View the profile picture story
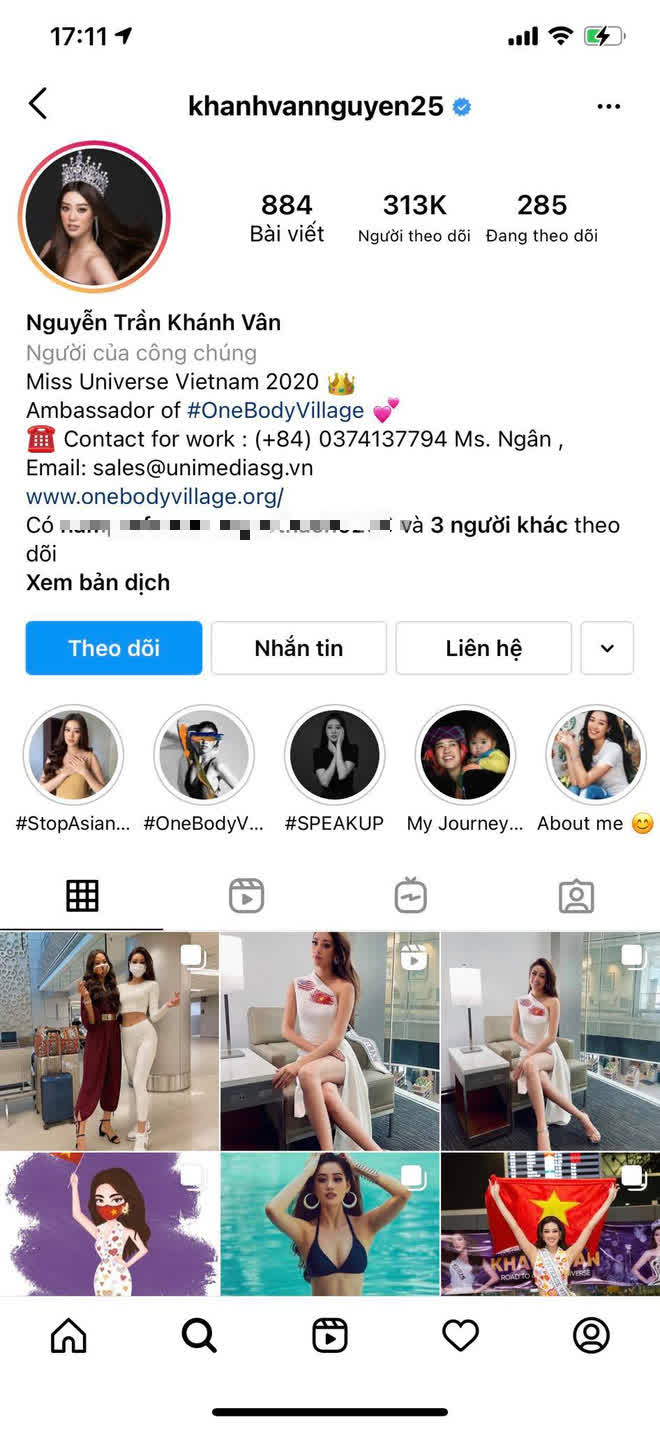This screenshot has width=660, height=1429. pos(94,217)
